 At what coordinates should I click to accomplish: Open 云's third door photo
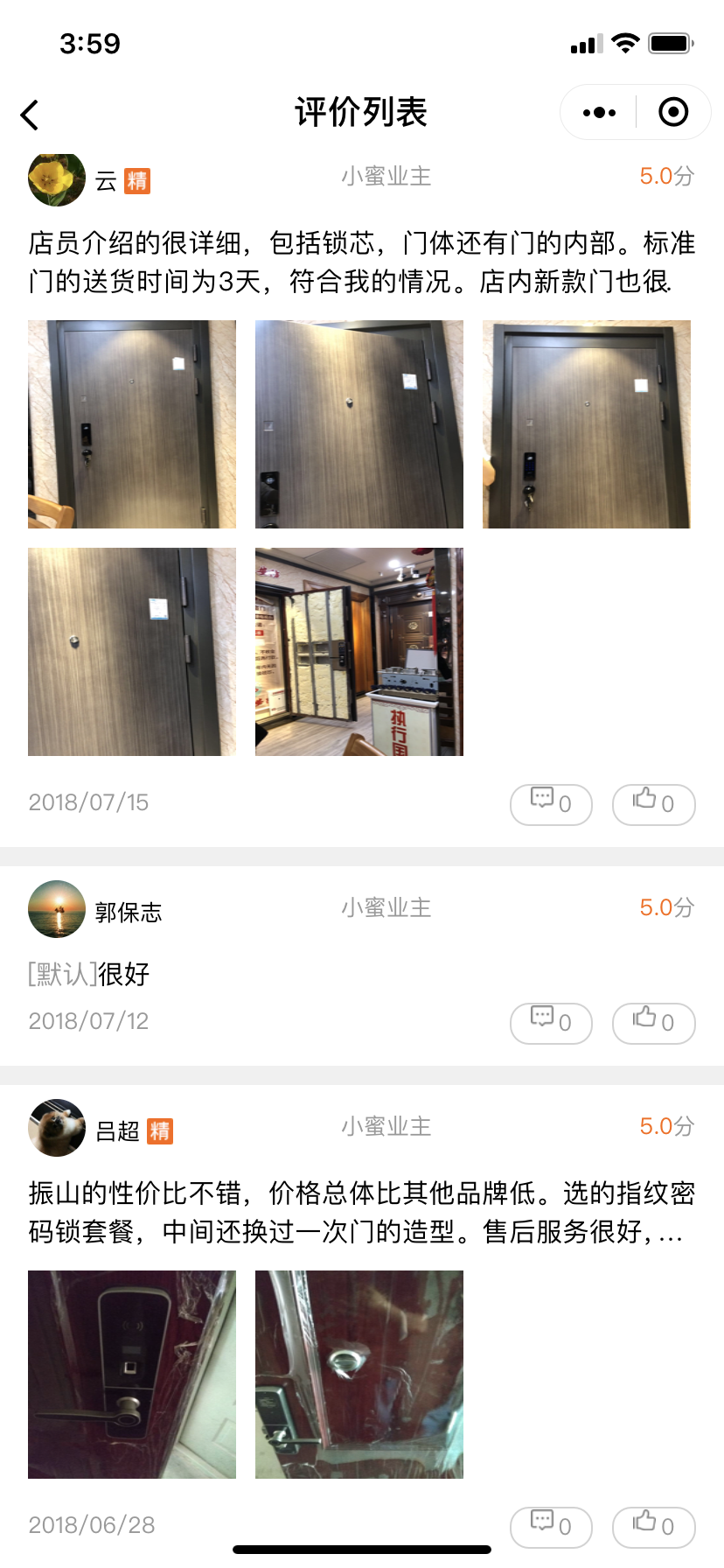pyautogui.click(x=587, y=424)
